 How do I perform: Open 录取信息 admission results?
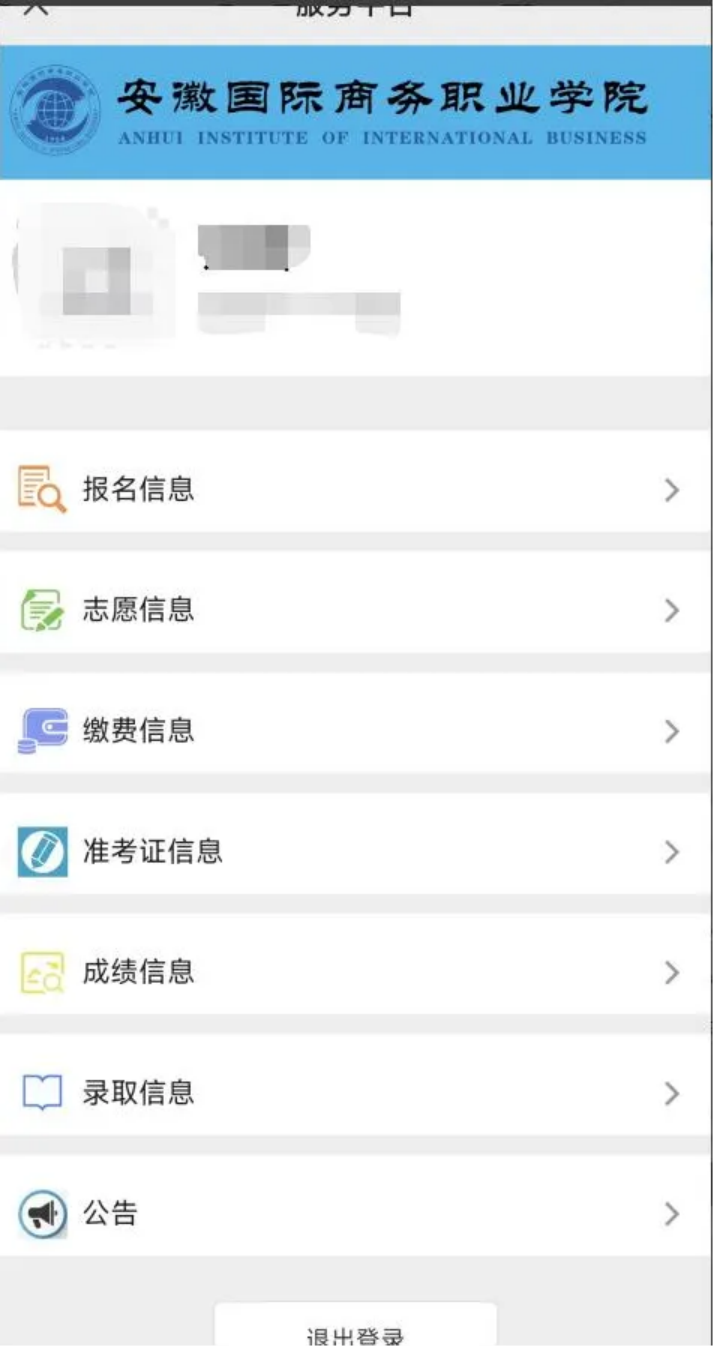coord(356,1093)
